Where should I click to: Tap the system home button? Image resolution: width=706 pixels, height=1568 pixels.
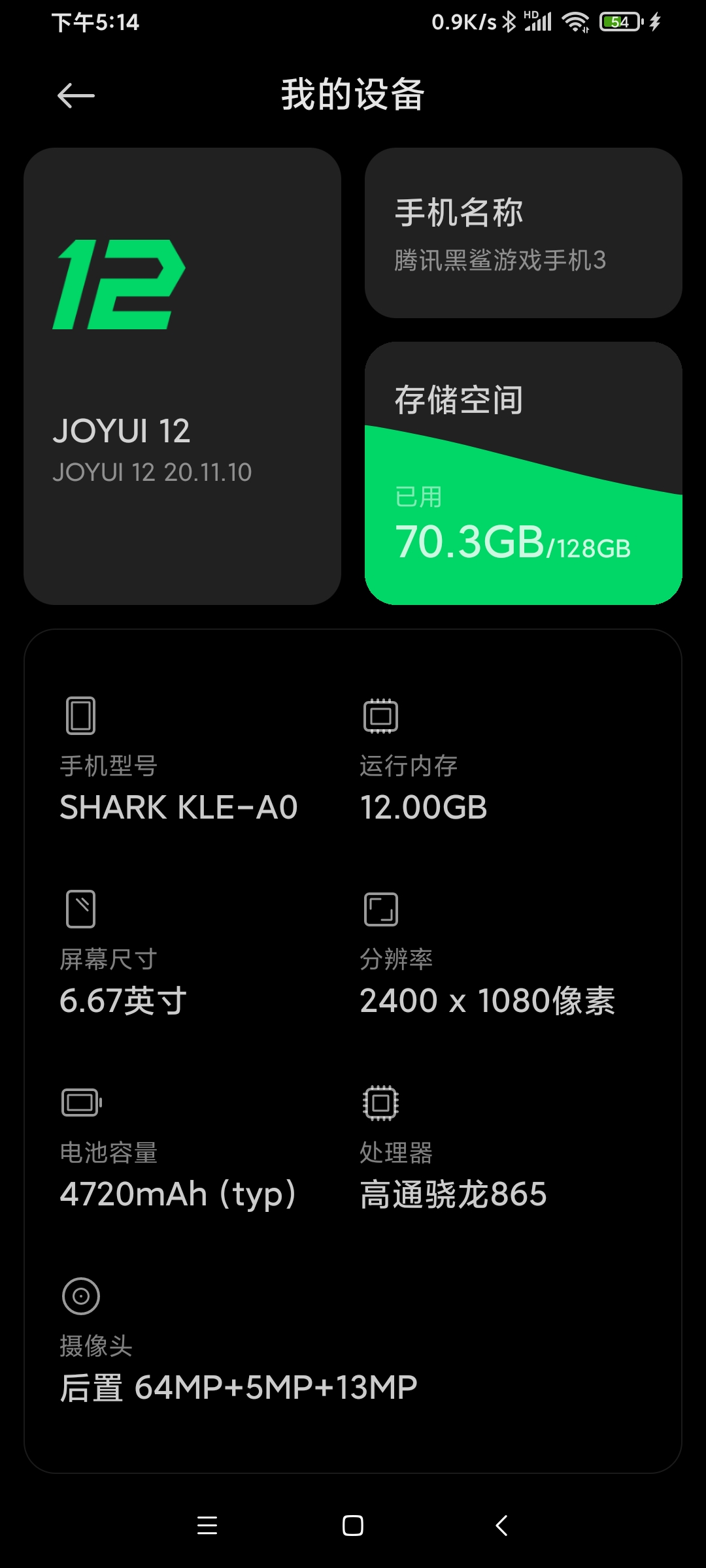point(353,1526)
